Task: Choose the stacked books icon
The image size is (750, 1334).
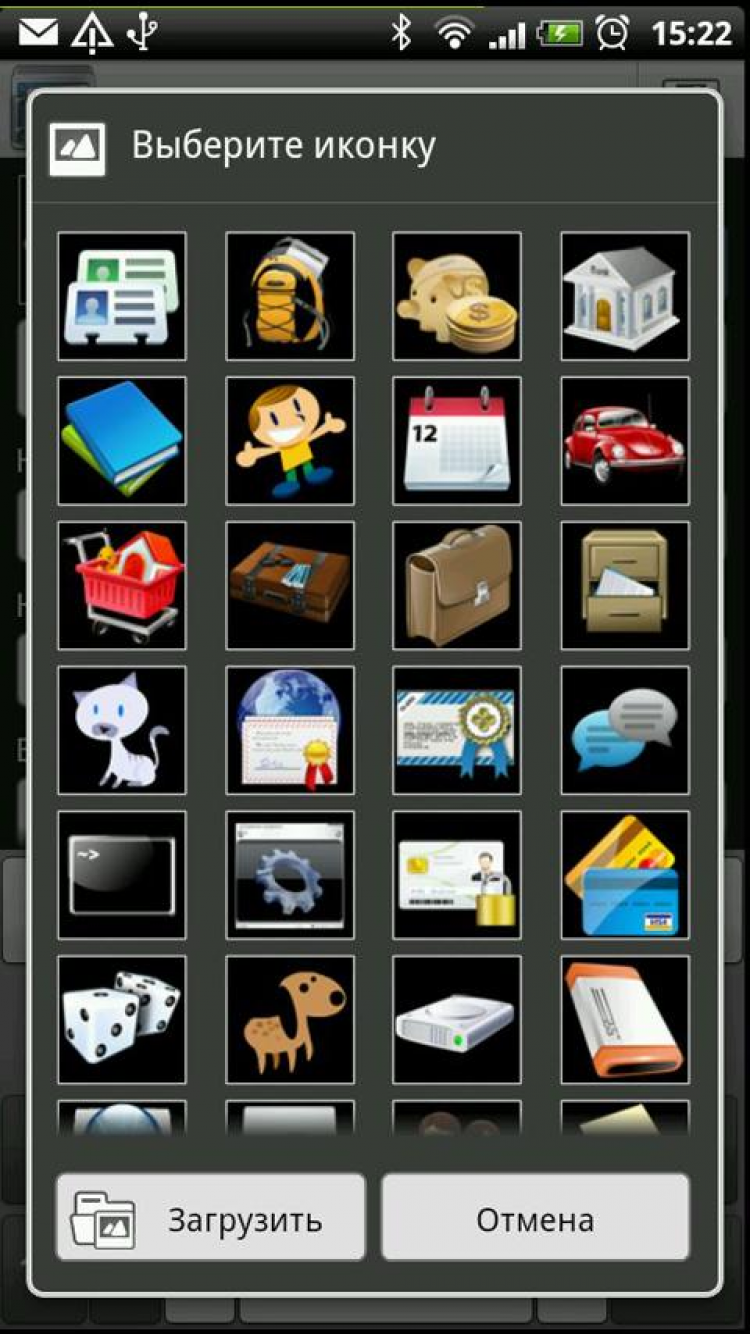Action: tap(122, 441)
